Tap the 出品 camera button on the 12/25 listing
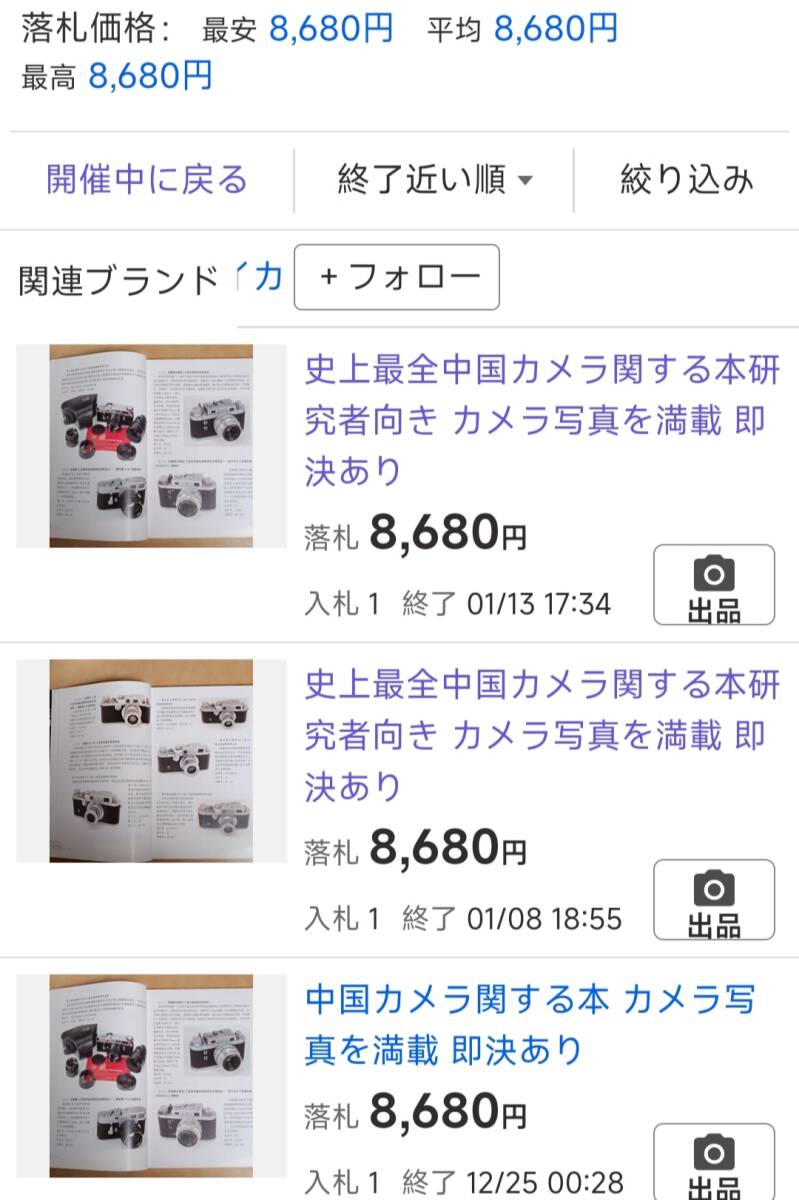799x1200 pixels. click(714, 1160)
